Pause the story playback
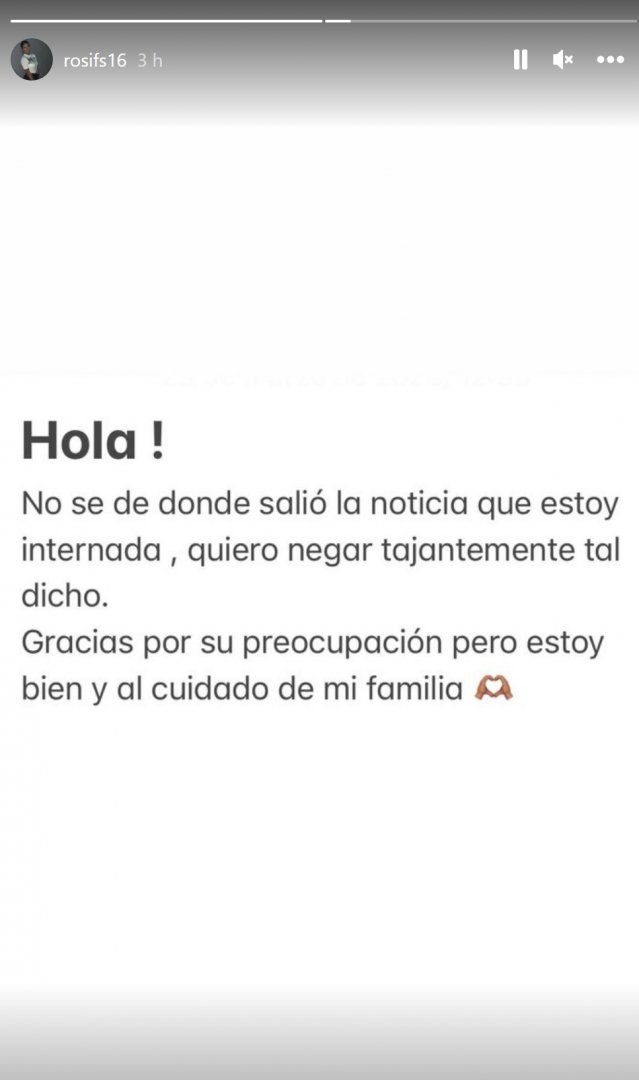 click(520, 60)
